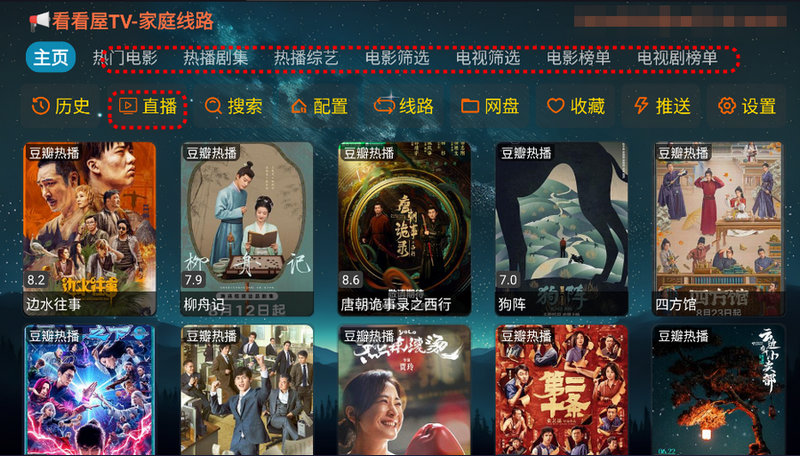The height and width of the screenshot is (456, 800).
Task: Open 搜索 search
Action: pyautogui.click(x=234, y=106)
